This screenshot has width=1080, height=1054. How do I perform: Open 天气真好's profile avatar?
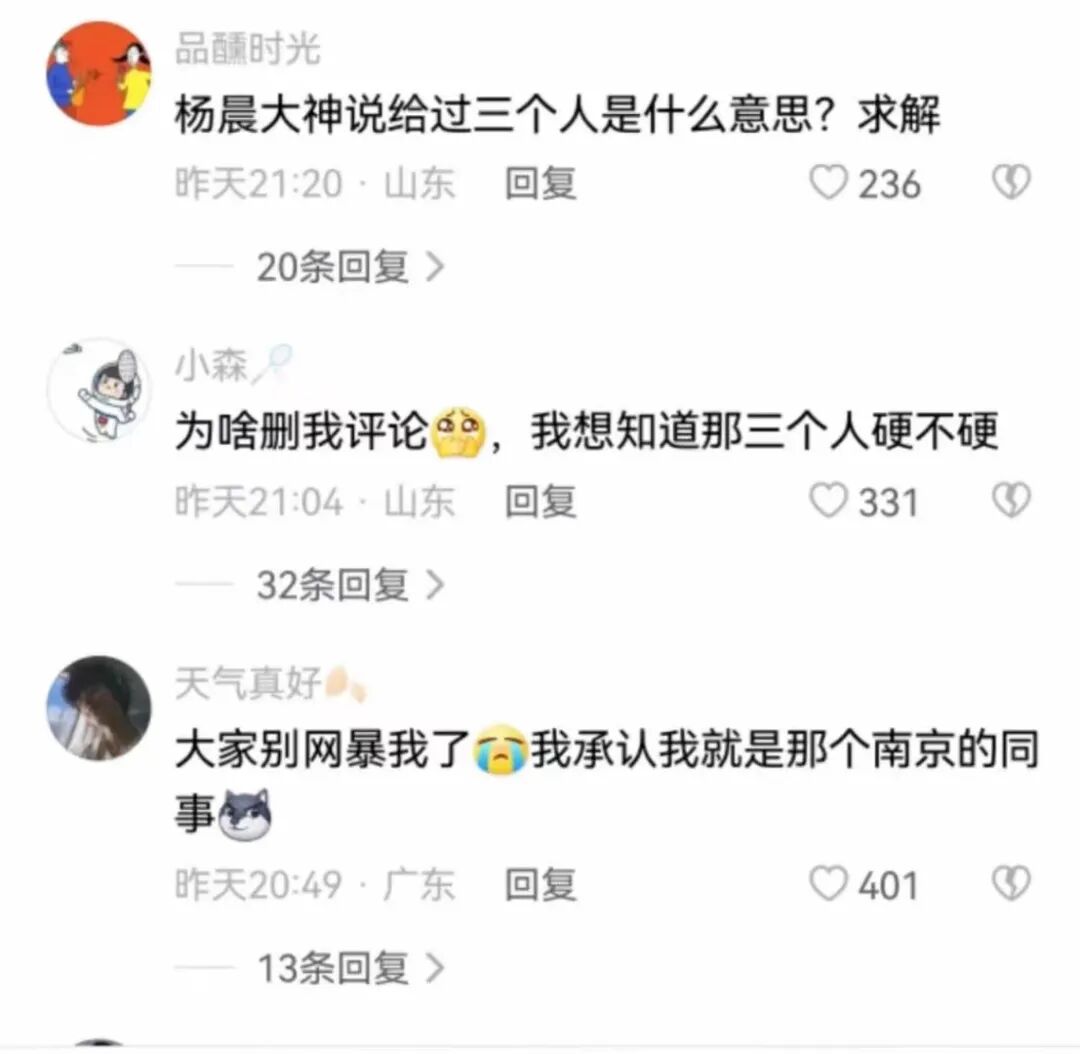(98, 708)
